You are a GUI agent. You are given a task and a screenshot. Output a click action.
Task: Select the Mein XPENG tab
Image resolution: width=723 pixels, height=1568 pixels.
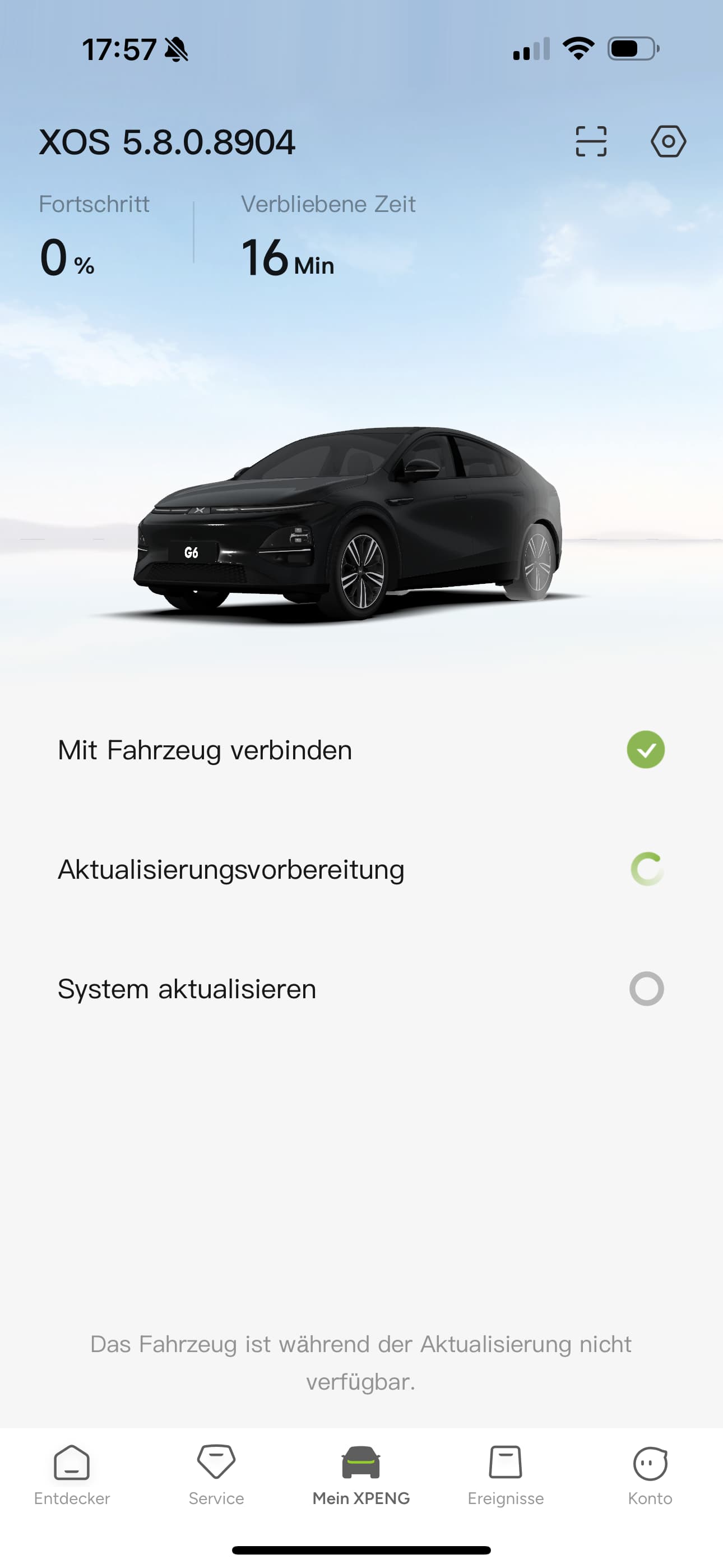tap(361, 1474)
